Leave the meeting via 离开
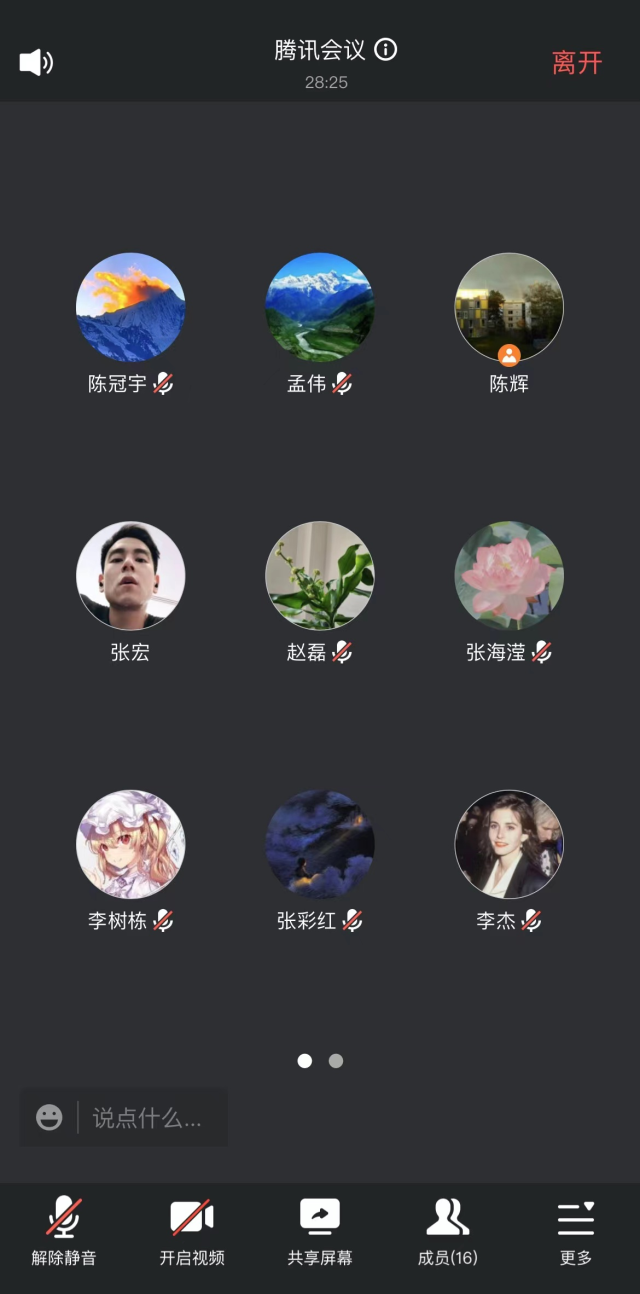Screen dimensions: 640x1294 (x=577, y=62)
